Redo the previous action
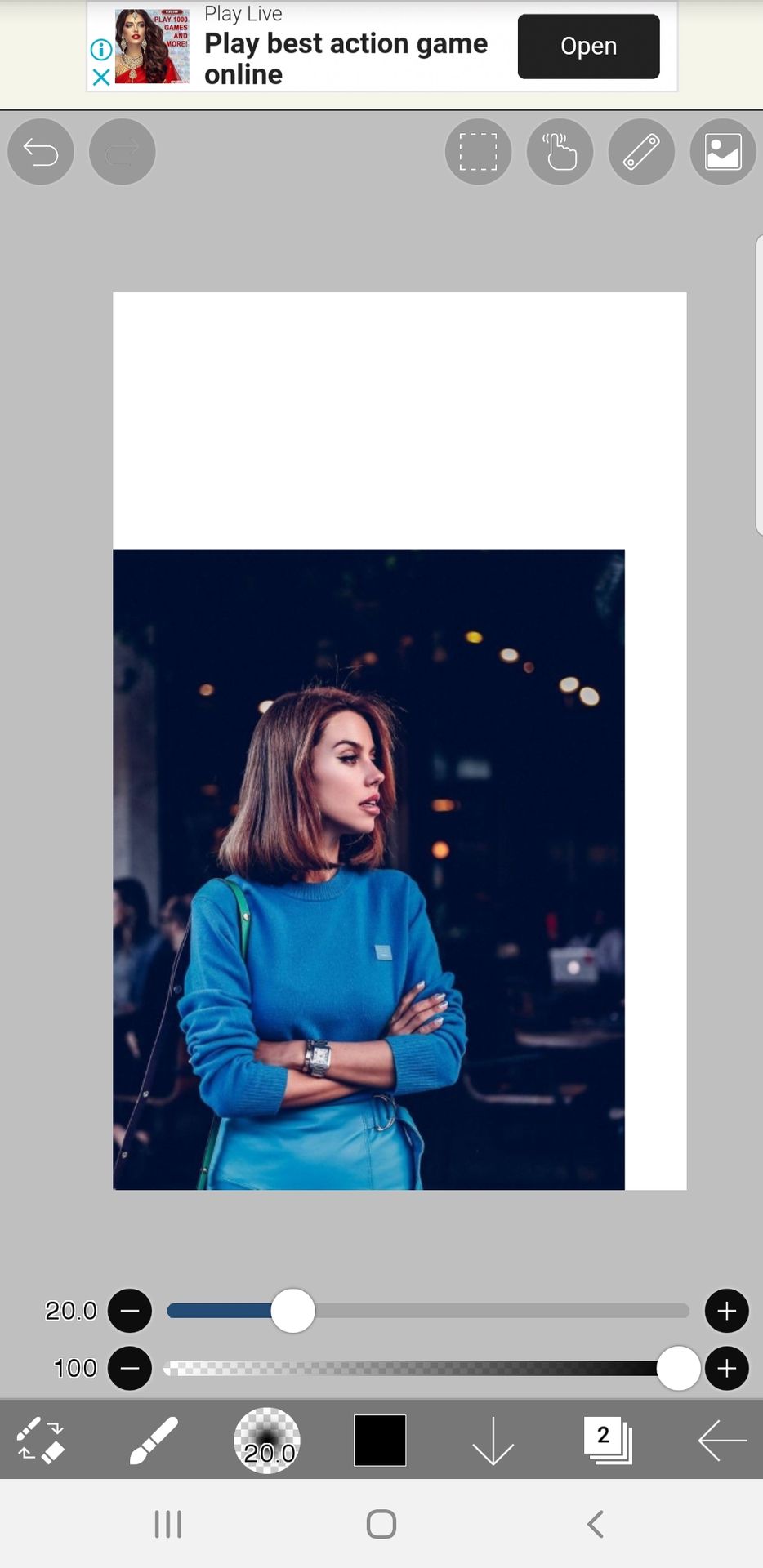 [x=123, y=152]
